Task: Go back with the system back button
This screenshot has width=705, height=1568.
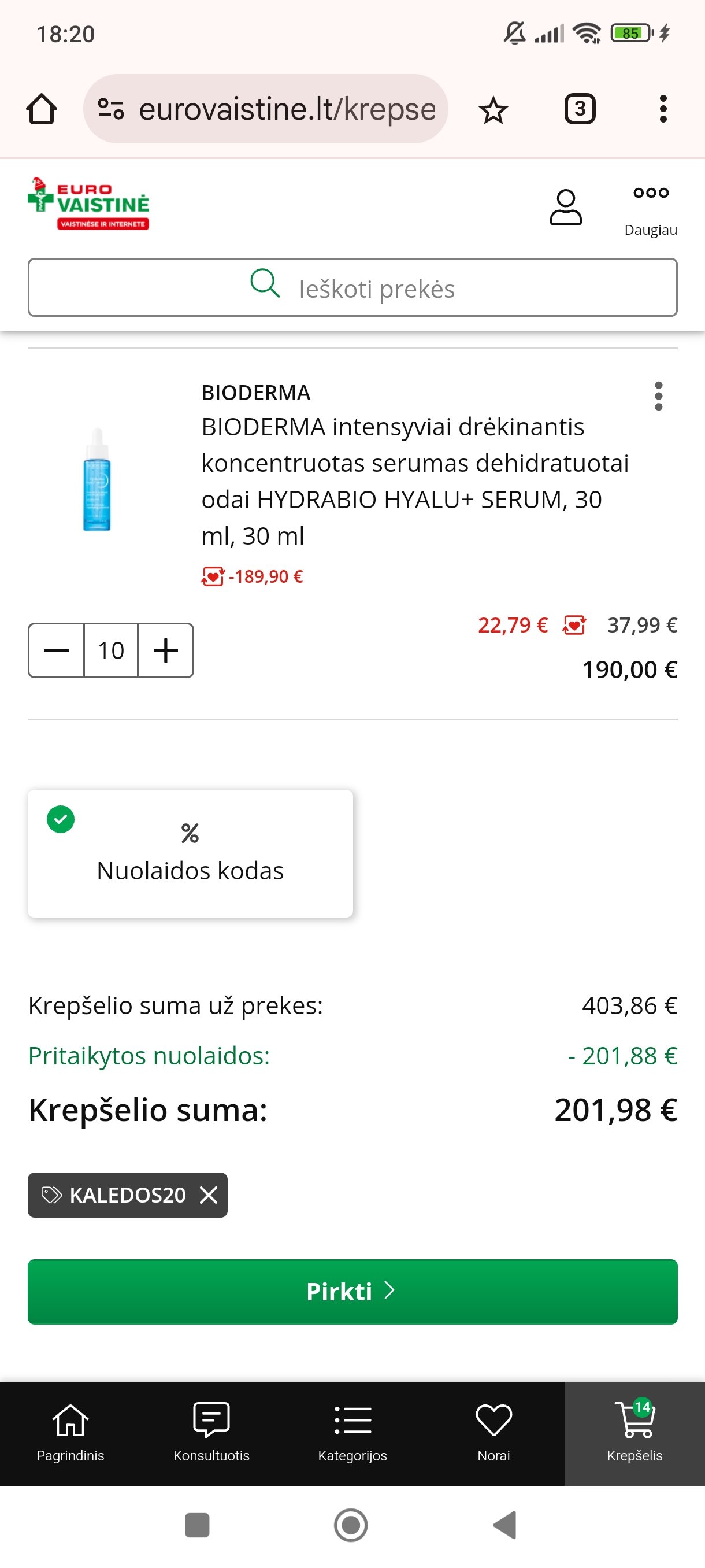Action: coord(505,1525)
